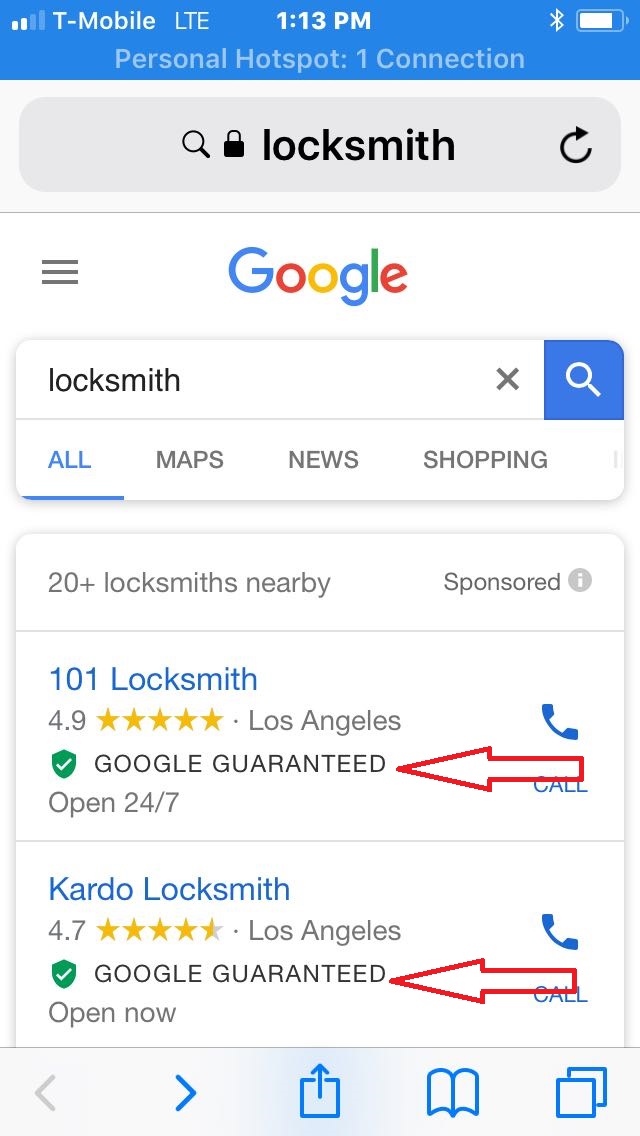Open the 101 Locksmith listing
640x1136 pixels.
click(153, 680)
